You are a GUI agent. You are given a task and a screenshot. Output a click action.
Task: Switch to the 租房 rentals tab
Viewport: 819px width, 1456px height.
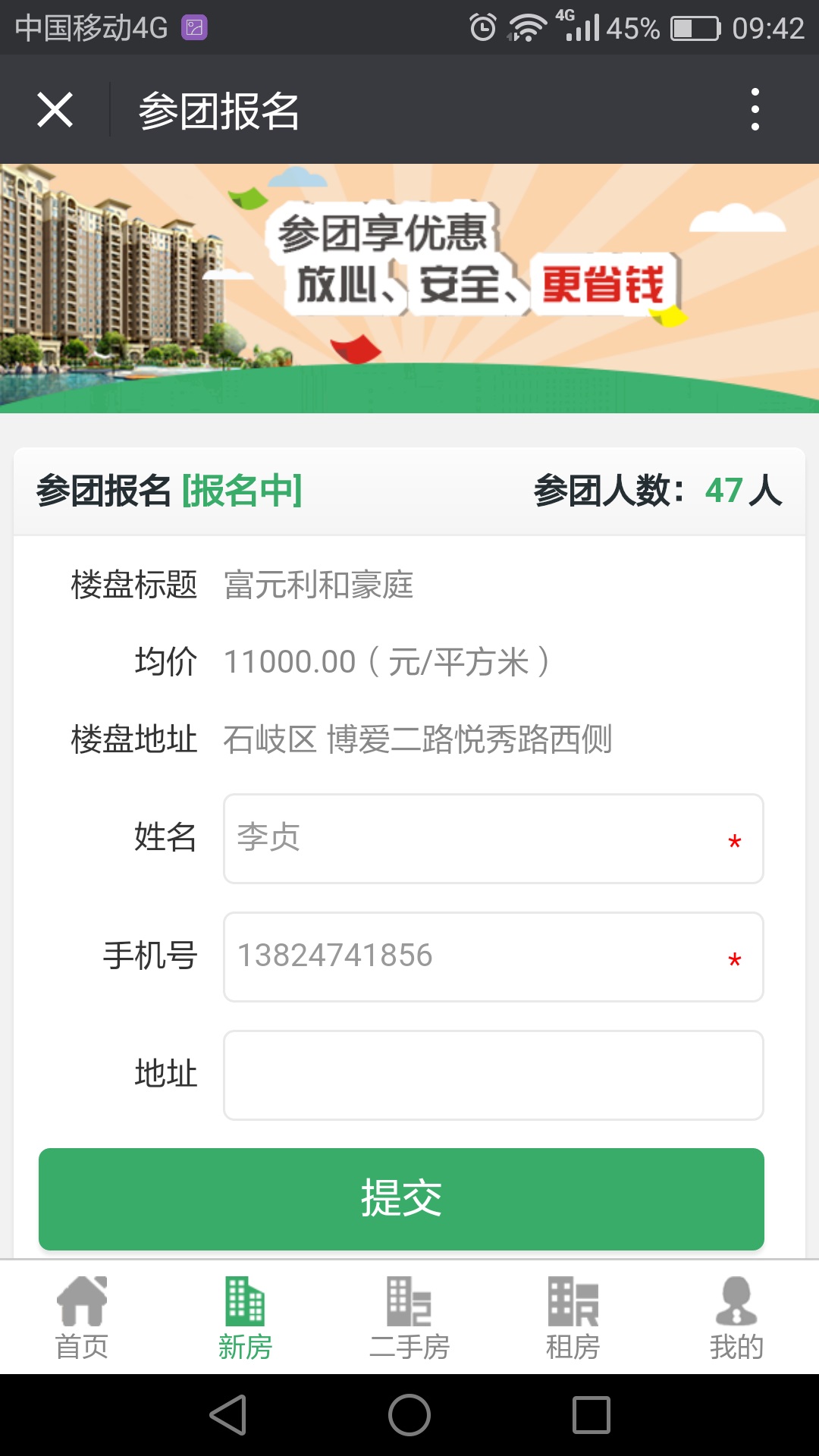573,1318
